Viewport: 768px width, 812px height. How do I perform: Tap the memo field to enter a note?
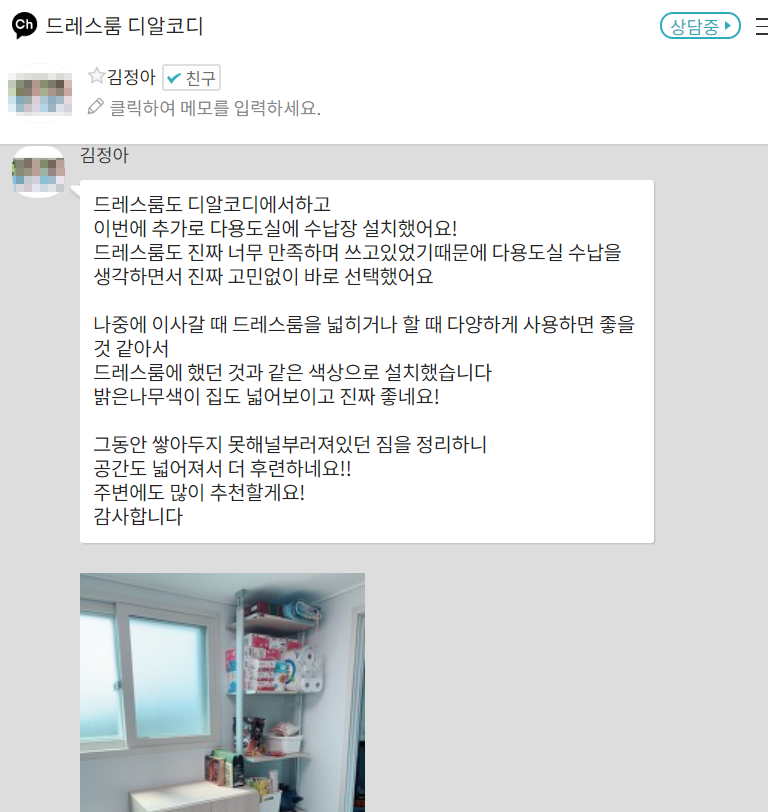[214, 107]
